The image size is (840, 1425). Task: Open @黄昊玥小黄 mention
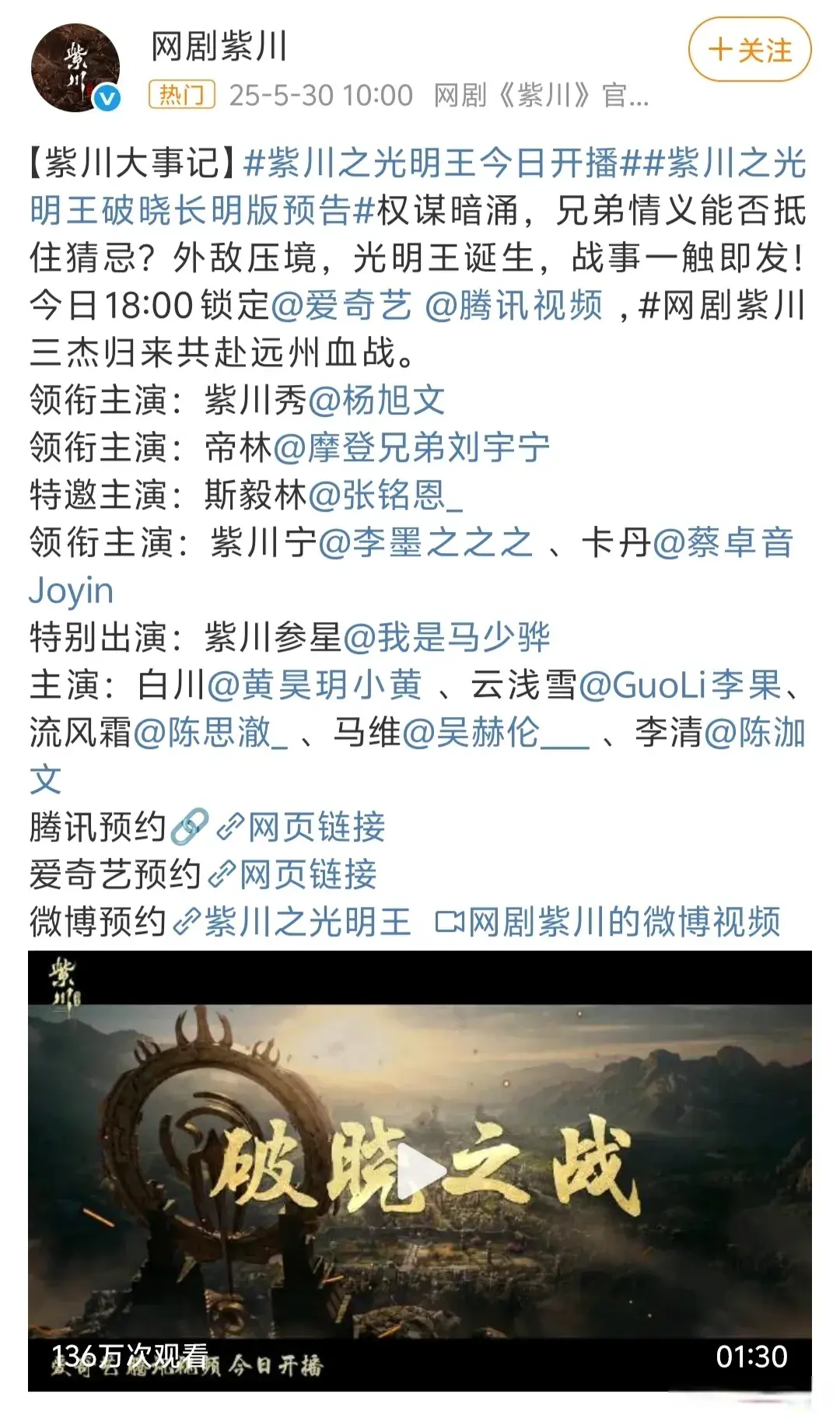point(314,685)
